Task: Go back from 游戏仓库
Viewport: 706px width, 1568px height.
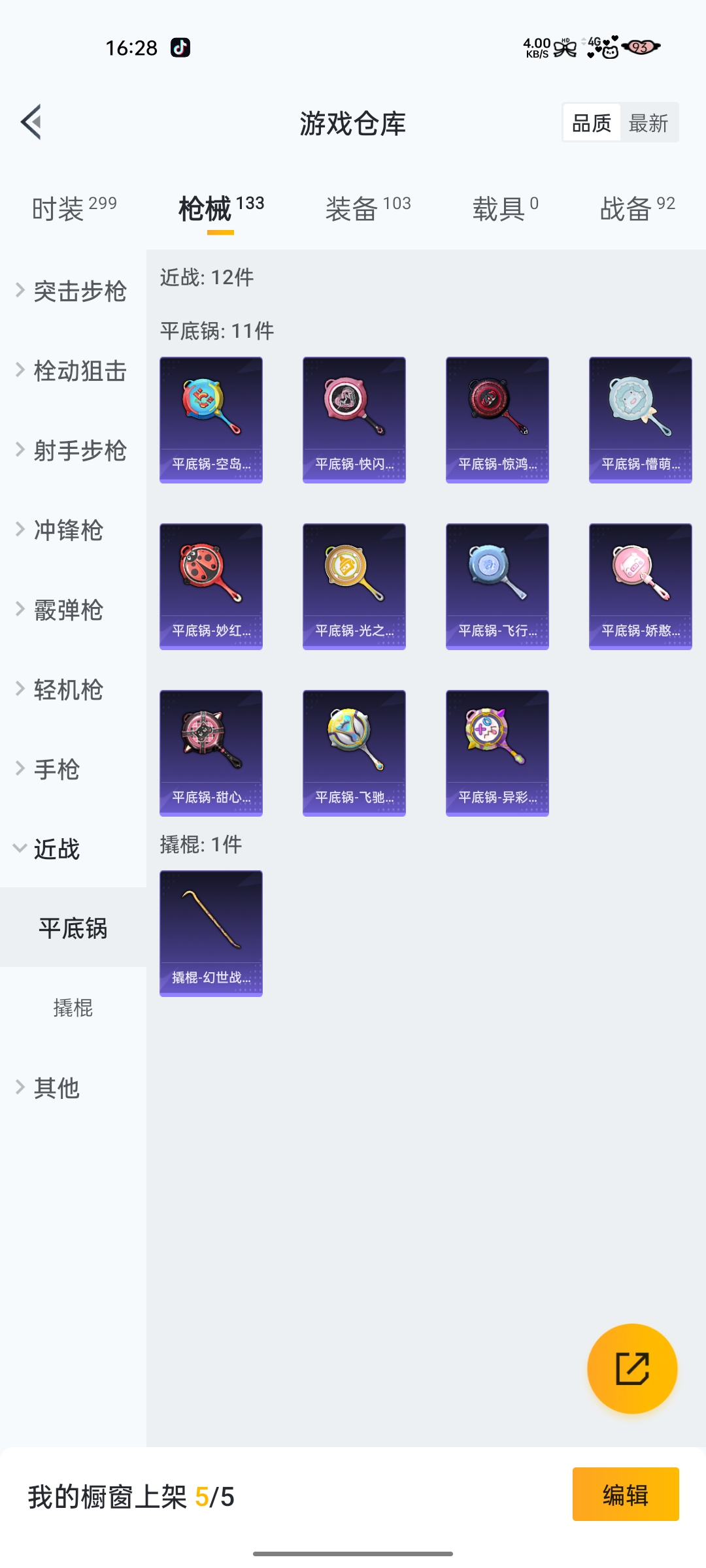Action: 31,122
